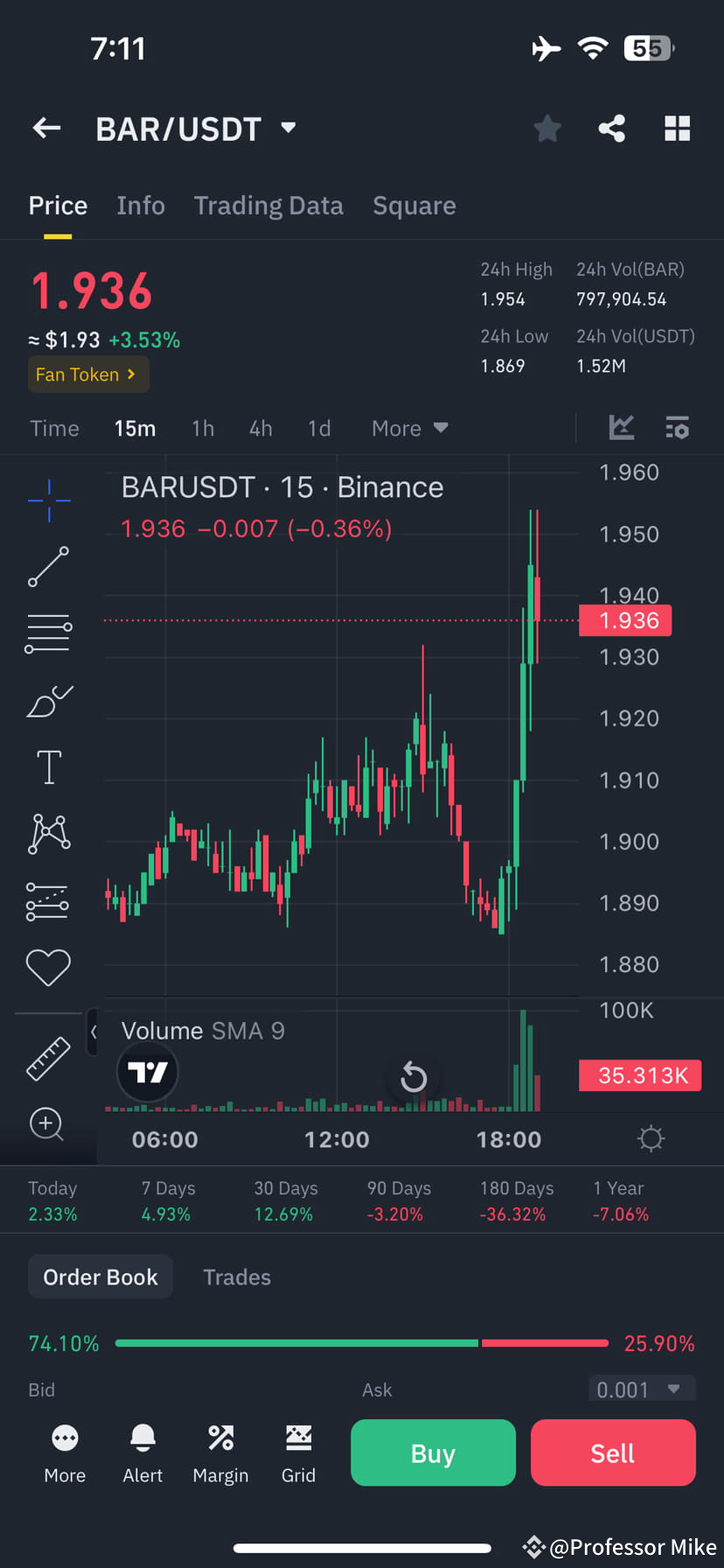
Task: Select the text annotation tool
Action: point(48,766)
